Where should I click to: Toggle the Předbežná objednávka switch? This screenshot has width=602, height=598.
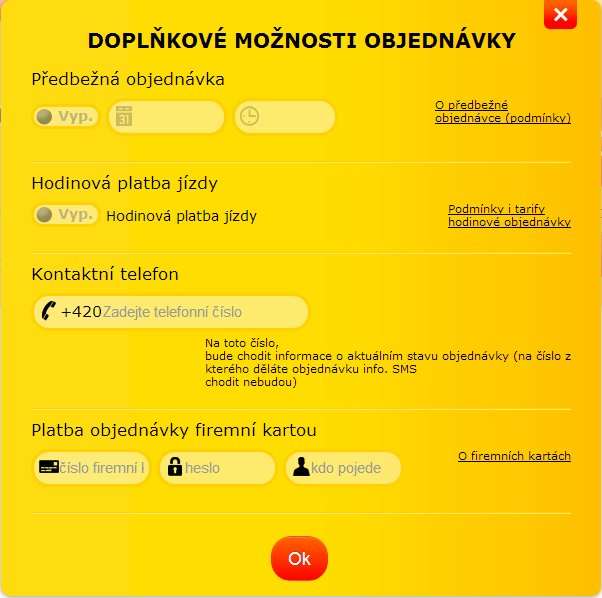(x=66, y=117)
